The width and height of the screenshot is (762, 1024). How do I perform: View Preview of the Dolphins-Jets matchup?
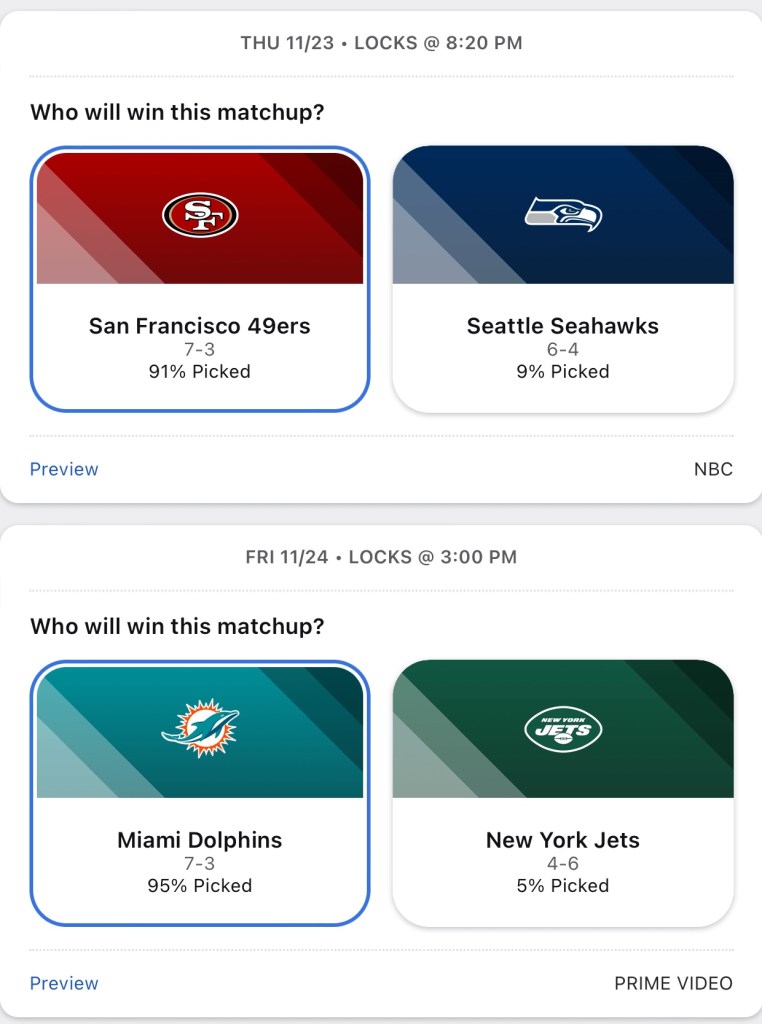[64, 983]
